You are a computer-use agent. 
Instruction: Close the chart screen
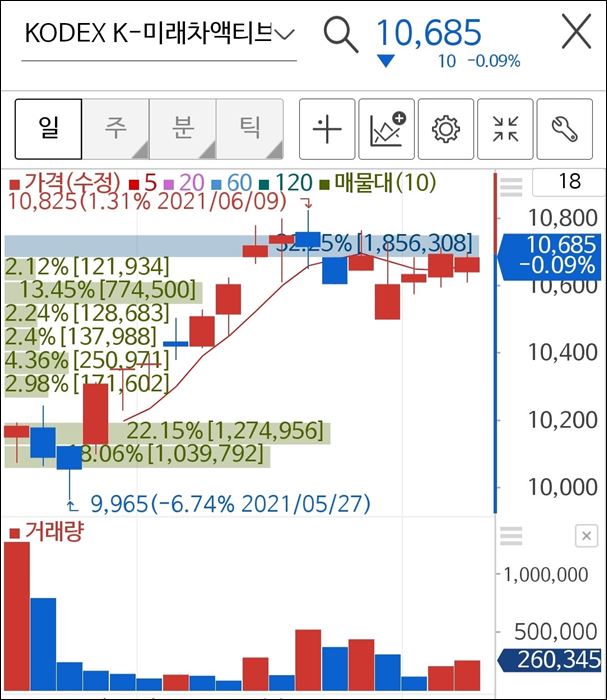click(577, 34)
